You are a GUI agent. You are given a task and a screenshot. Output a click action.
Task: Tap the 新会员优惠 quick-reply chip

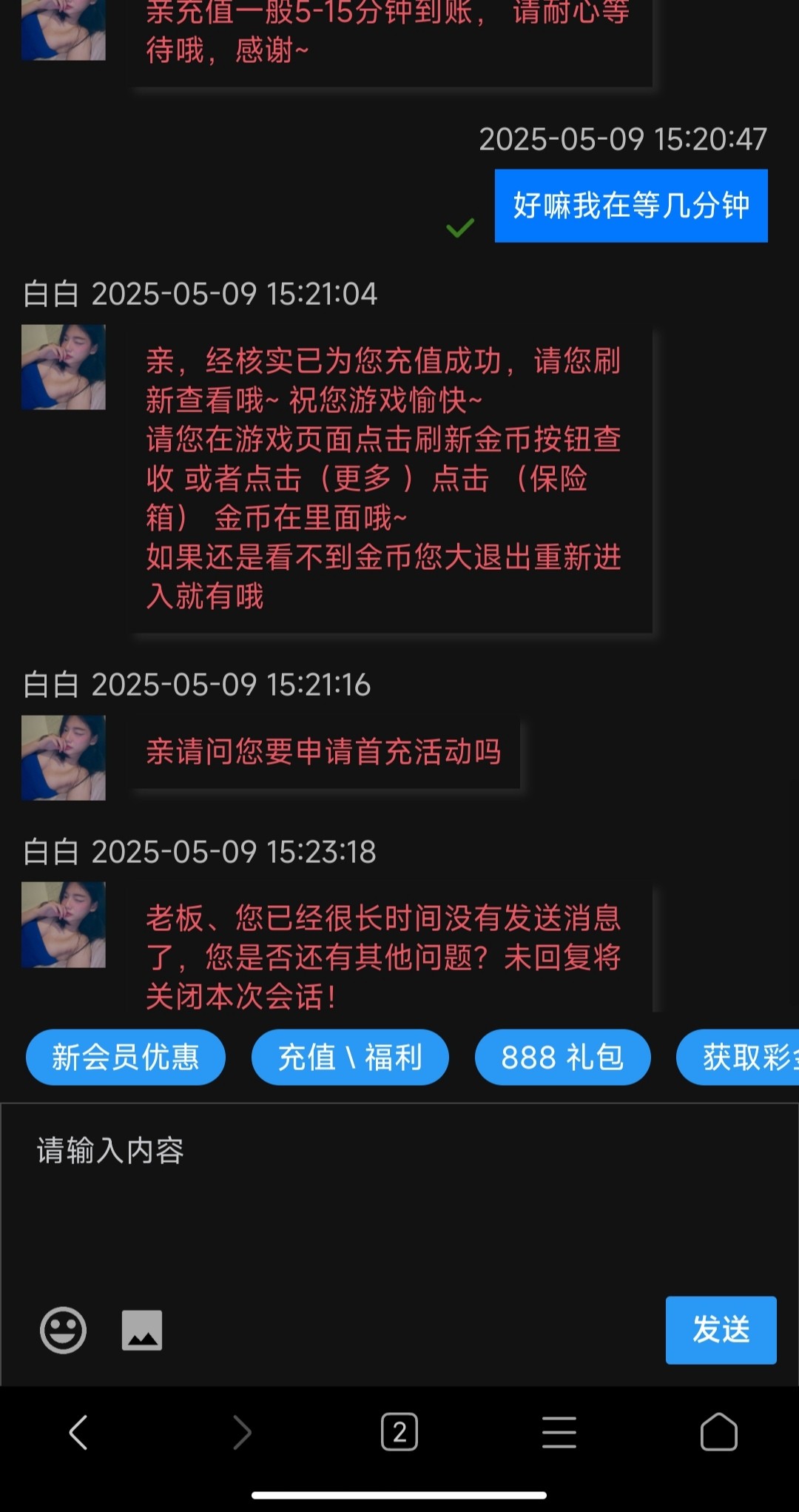[125, 1057]
